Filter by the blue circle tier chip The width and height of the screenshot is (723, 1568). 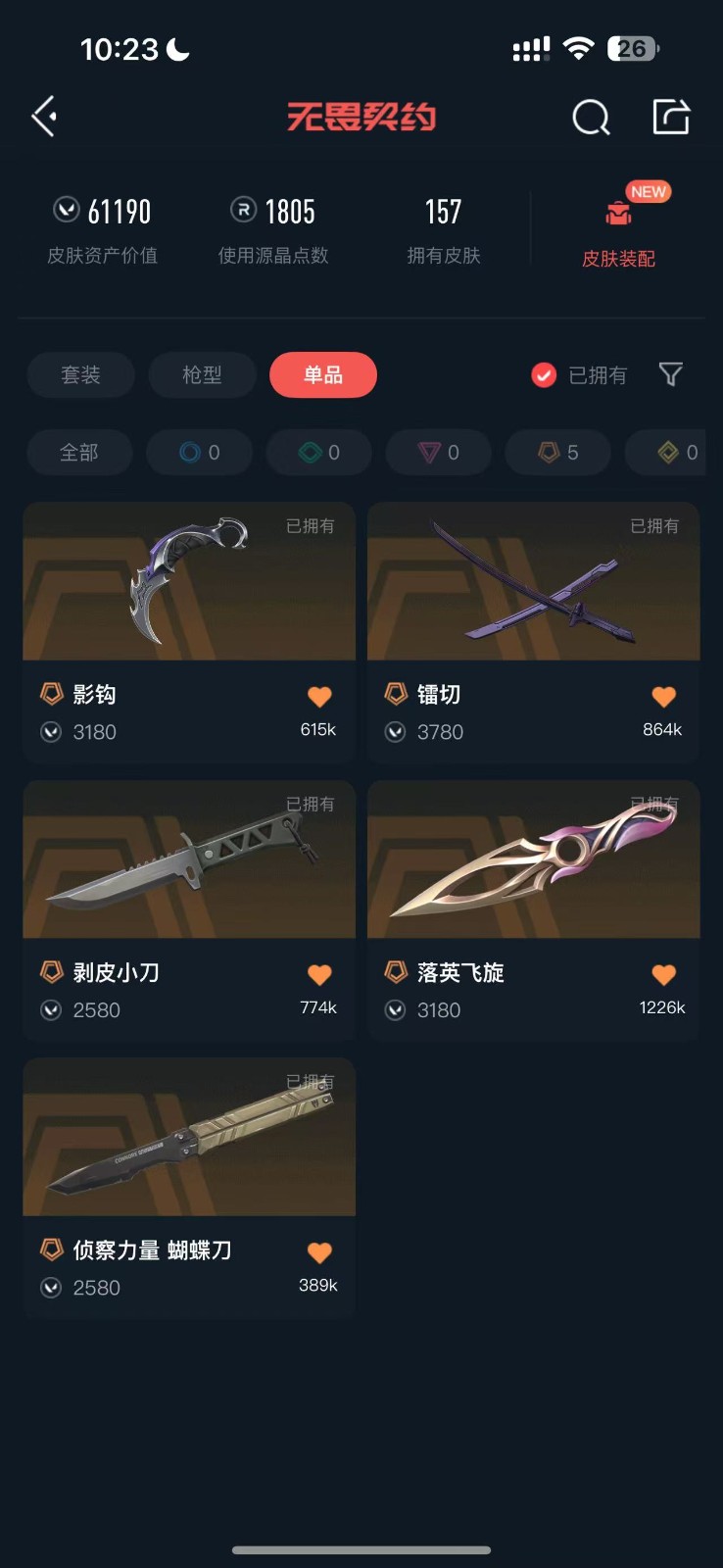coord(200,453)
